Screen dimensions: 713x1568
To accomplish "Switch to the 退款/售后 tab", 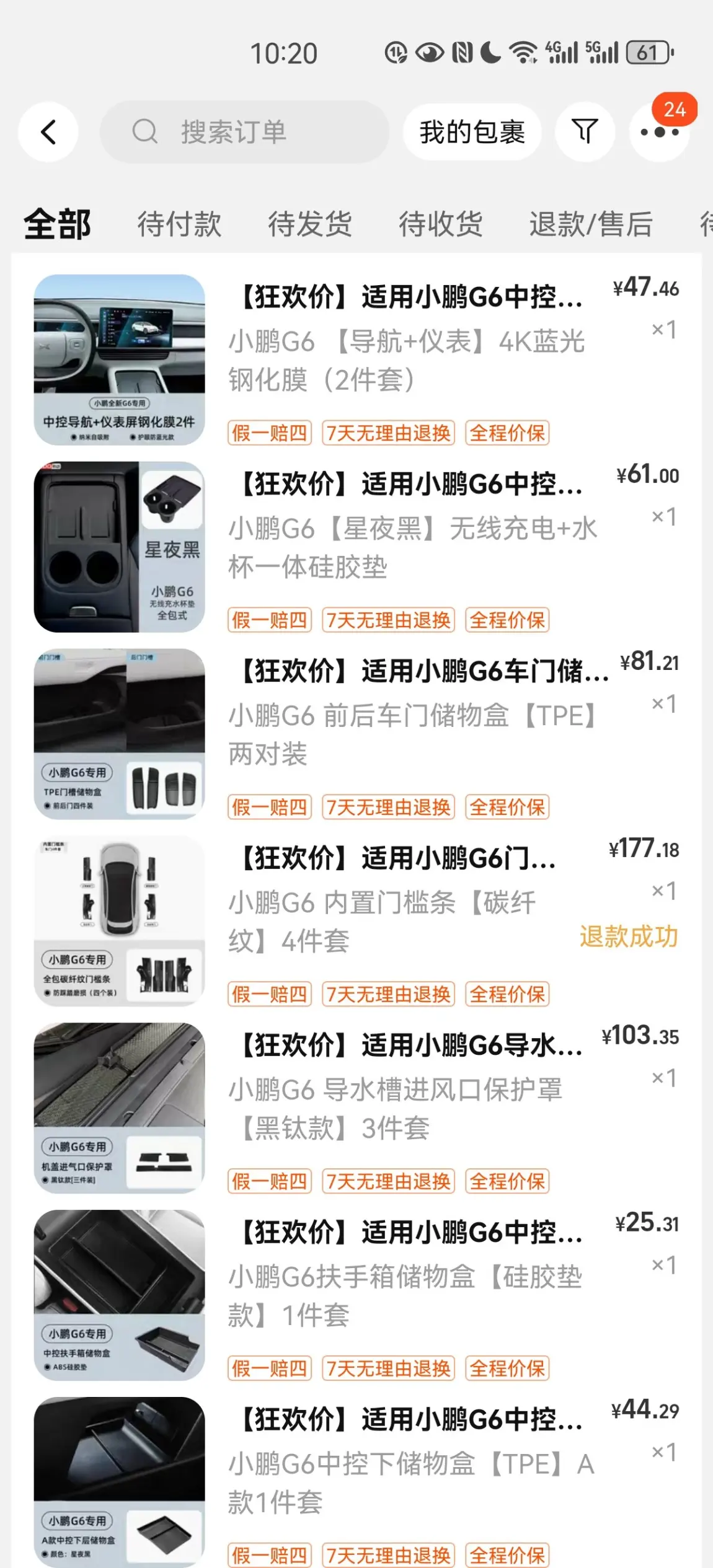I will [x=590, y=224].
